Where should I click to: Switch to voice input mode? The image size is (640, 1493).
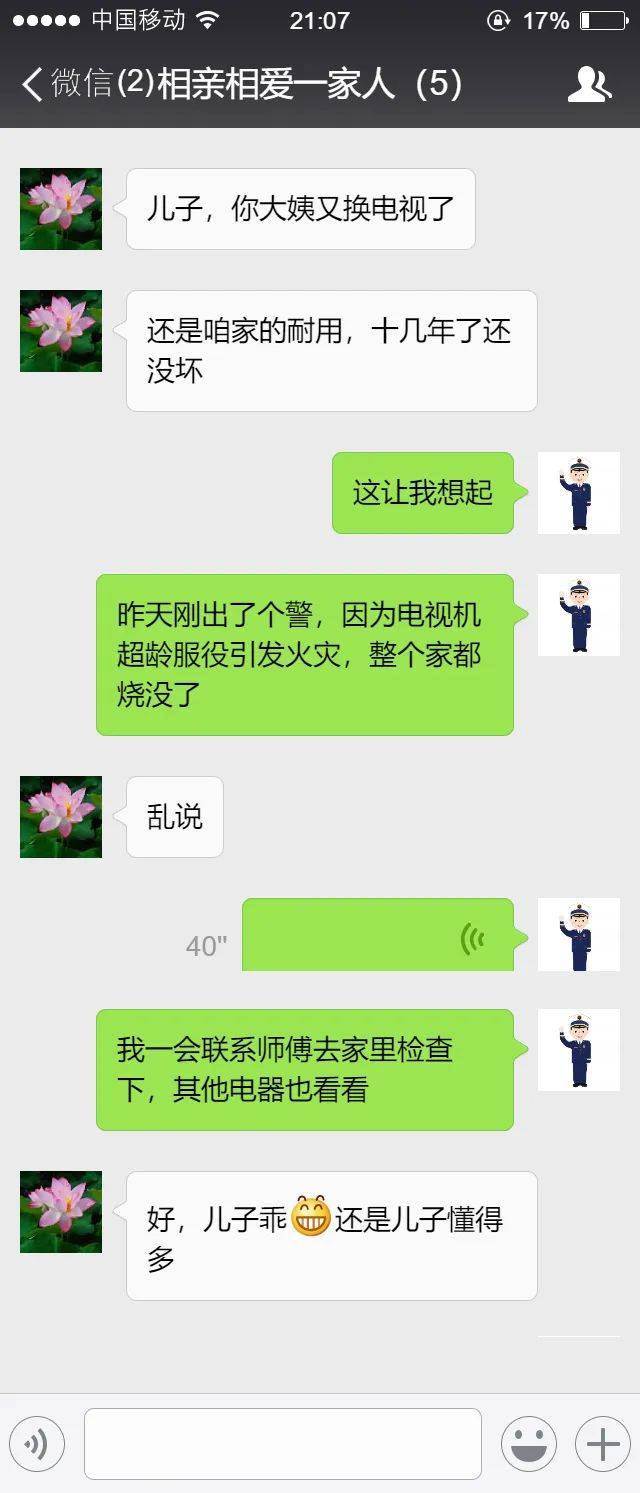click(37, 1444)
